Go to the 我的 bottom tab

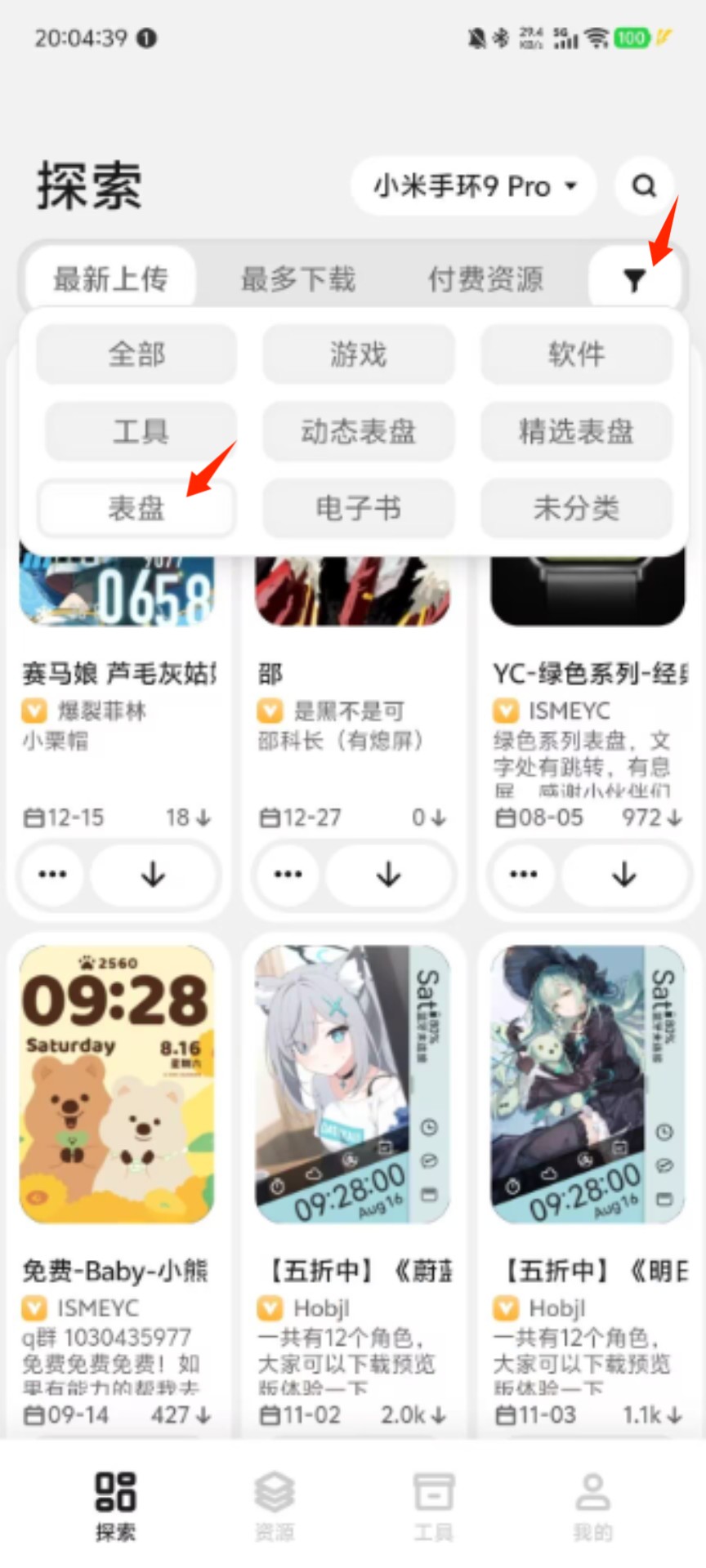pos(592,1504)
